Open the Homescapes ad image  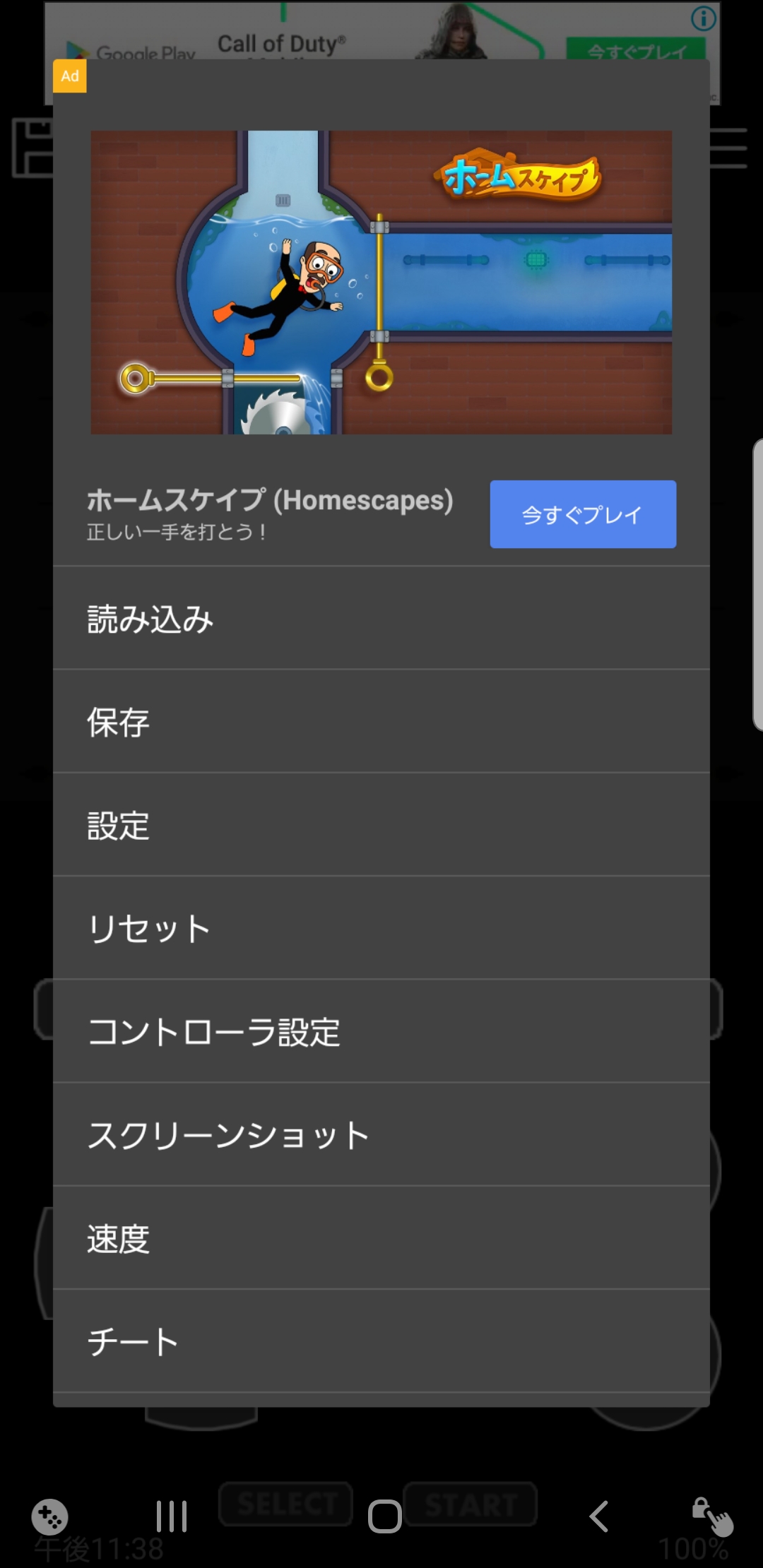coord(381,283)
